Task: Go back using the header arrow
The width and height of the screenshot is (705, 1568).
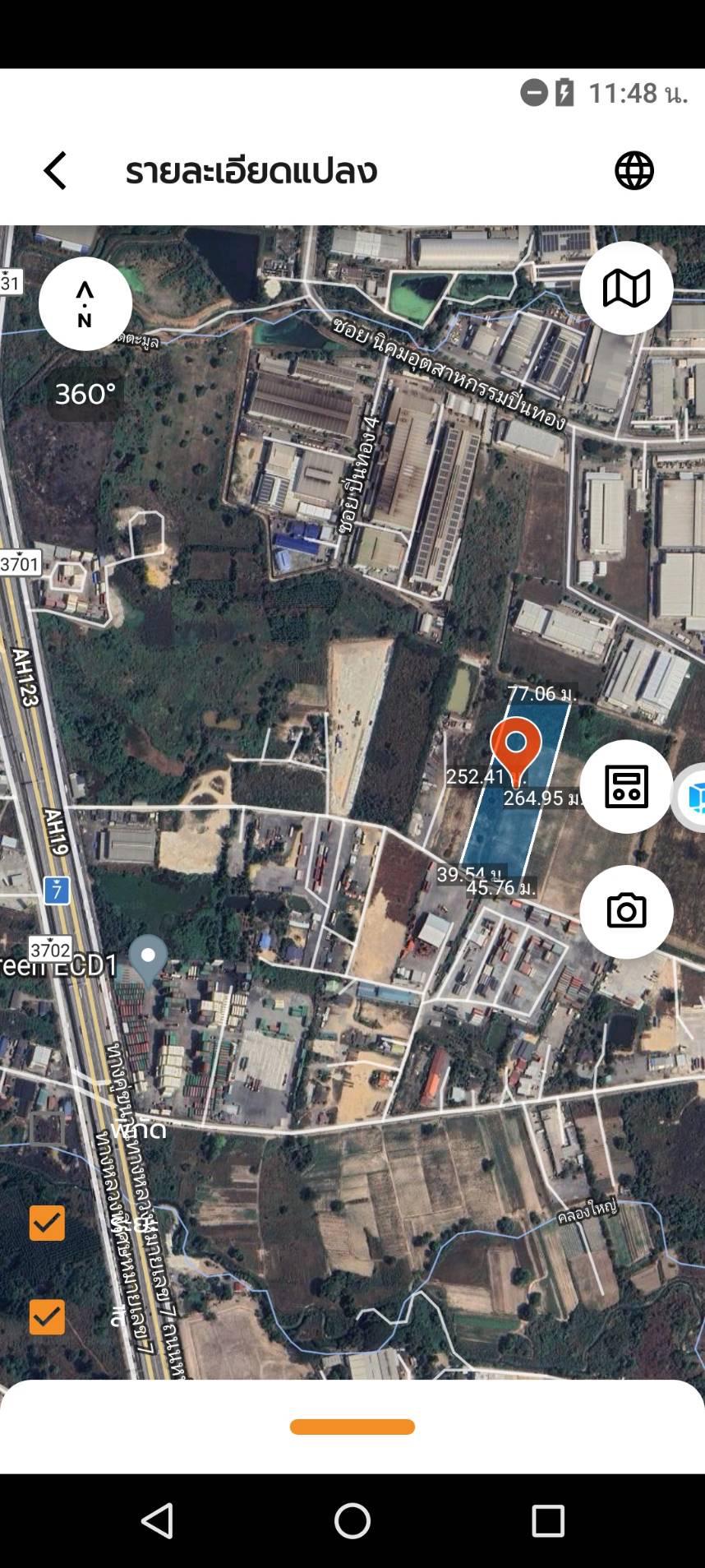Action: pos(55,171)
